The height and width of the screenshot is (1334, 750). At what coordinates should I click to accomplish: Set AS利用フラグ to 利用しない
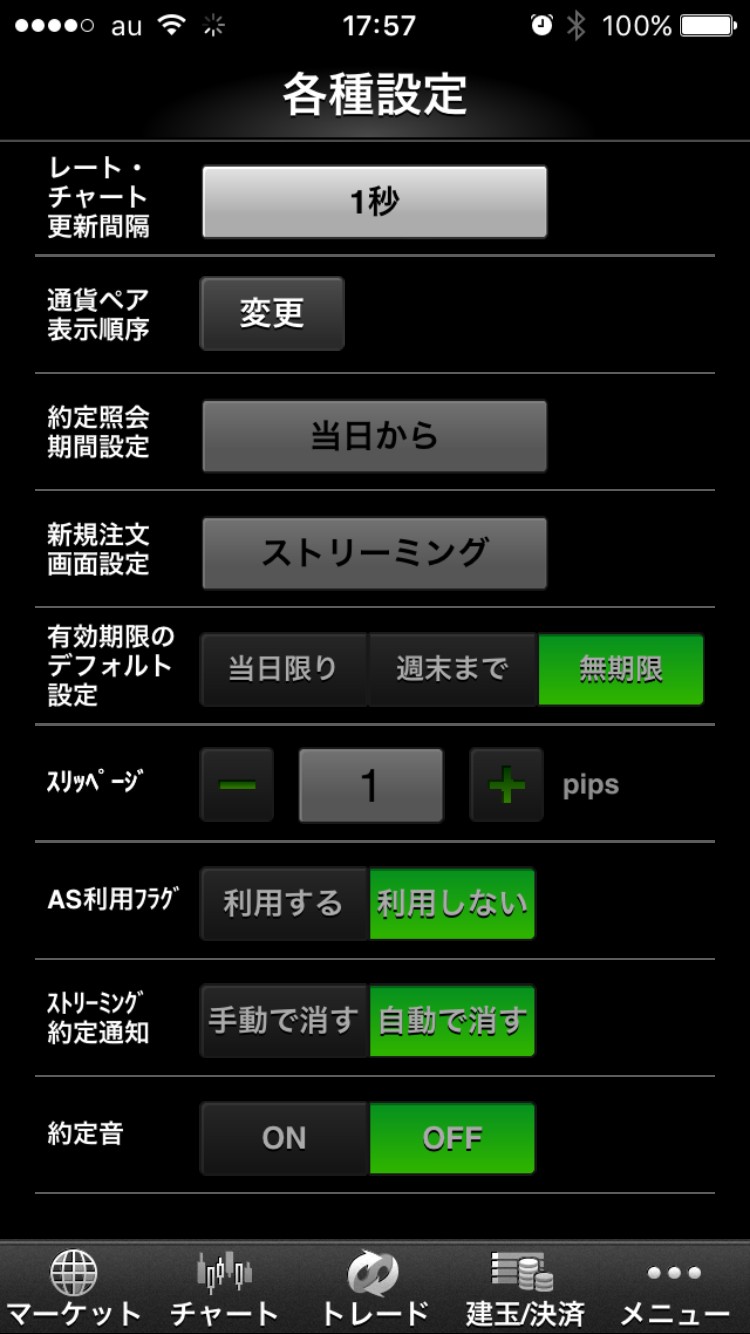(452, 904)
